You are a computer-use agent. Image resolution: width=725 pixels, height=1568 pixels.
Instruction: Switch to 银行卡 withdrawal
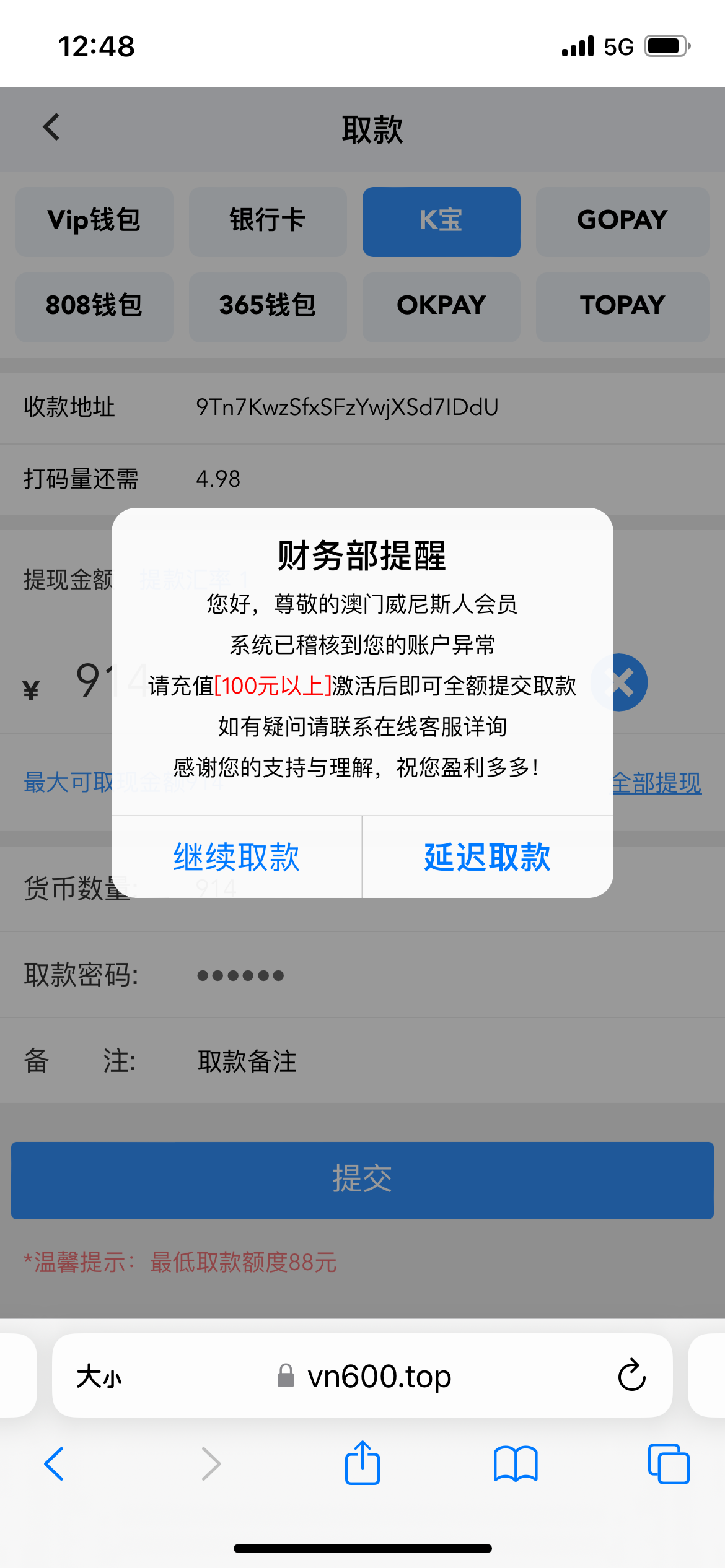click(x=268, y=221)
